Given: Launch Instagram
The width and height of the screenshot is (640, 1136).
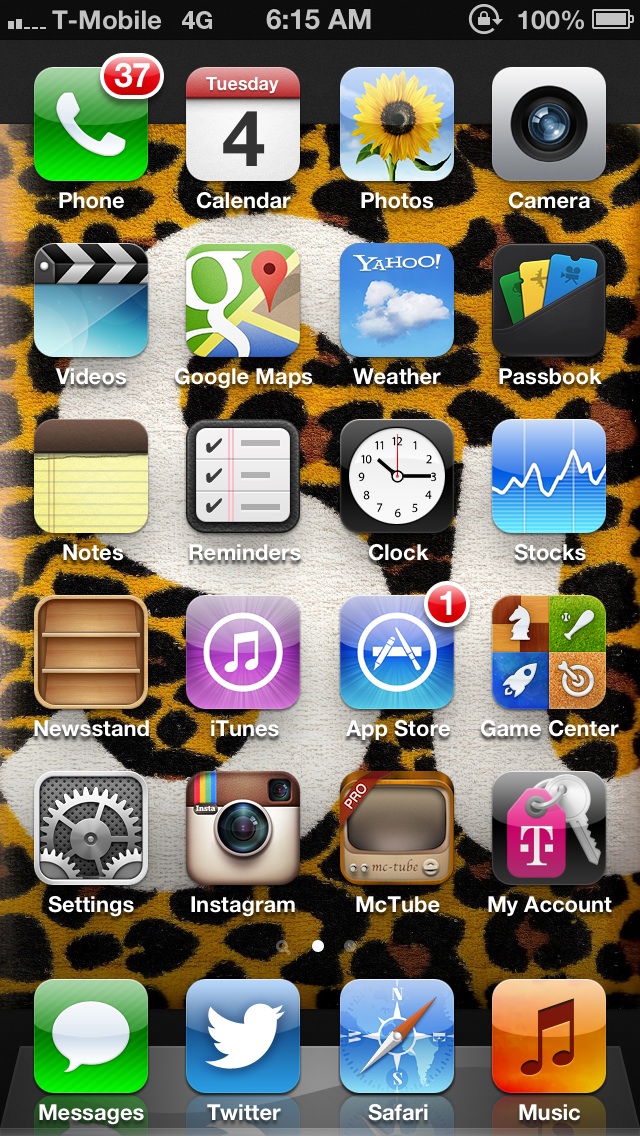Looking at the screenshot, I should click(x=243, y=828).
